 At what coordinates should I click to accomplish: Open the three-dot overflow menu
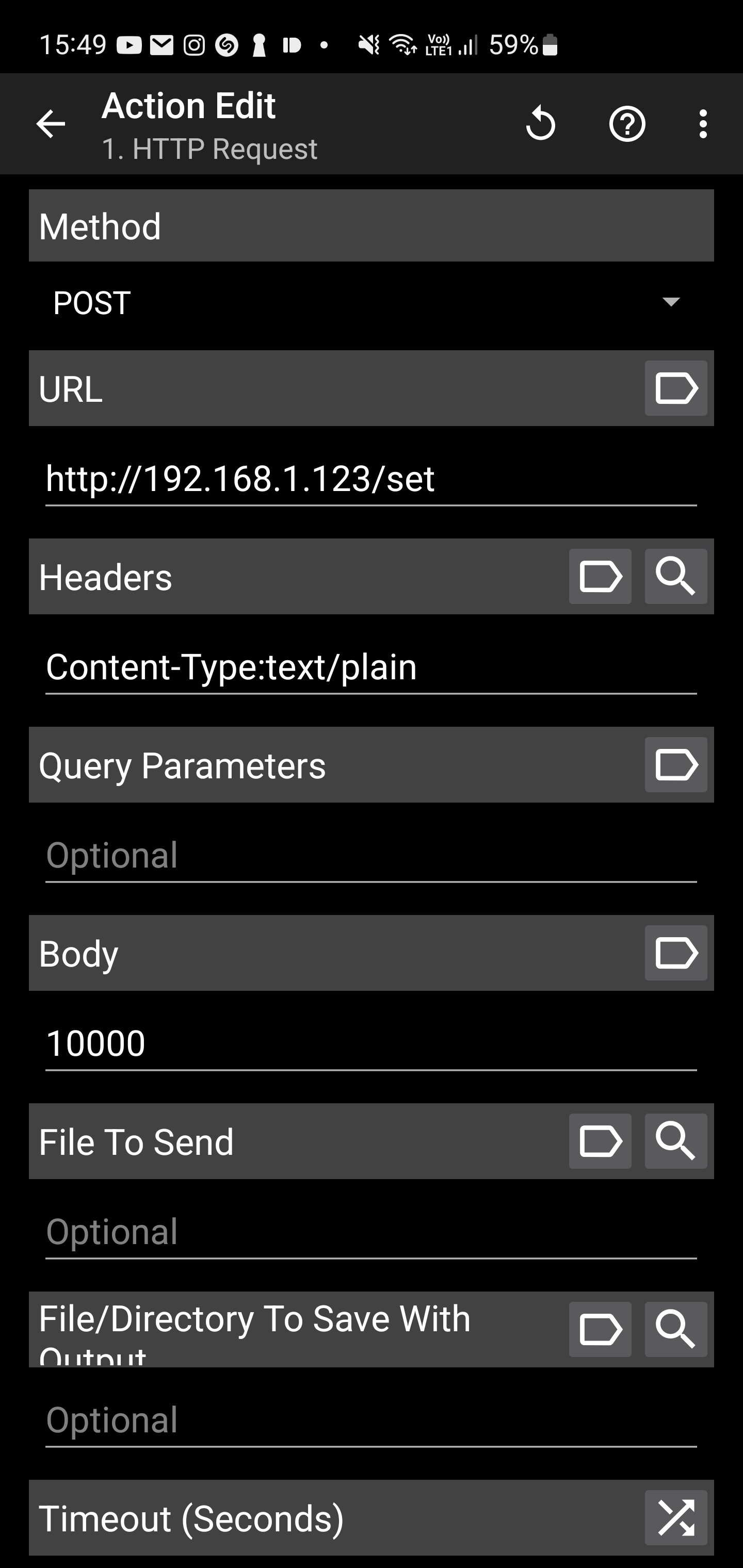703,124
